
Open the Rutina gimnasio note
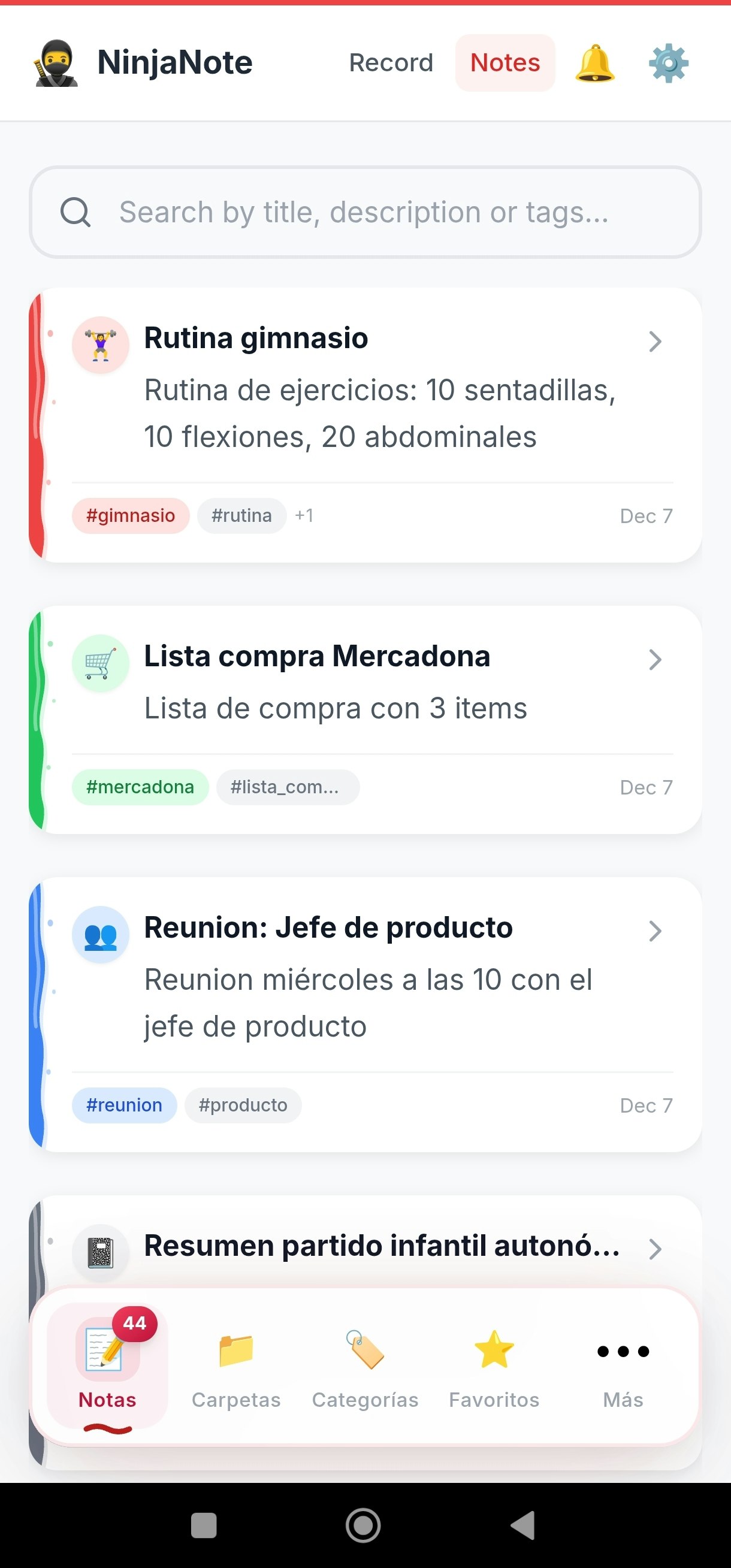coord(365,389)
